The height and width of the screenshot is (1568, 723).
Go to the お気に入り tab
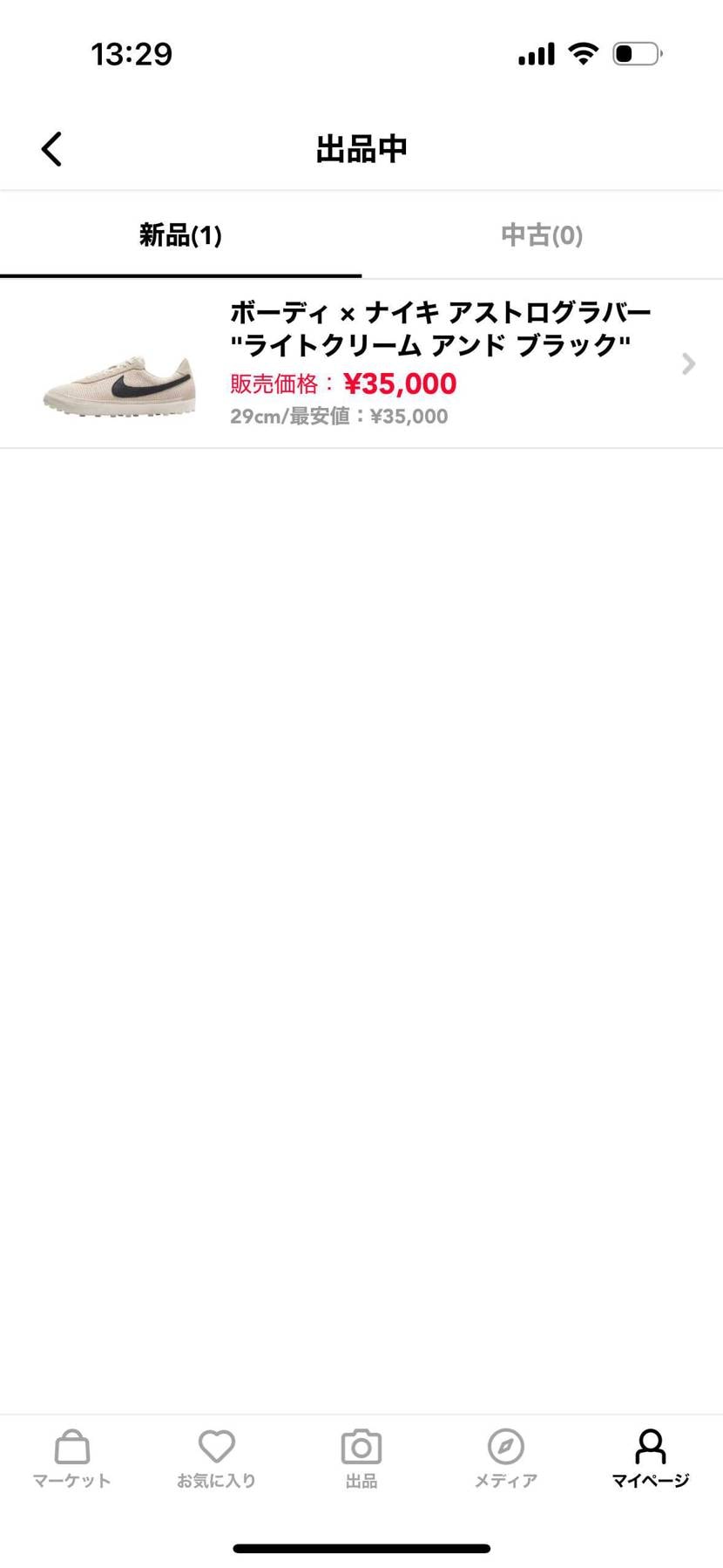(x=216, y=1459)
